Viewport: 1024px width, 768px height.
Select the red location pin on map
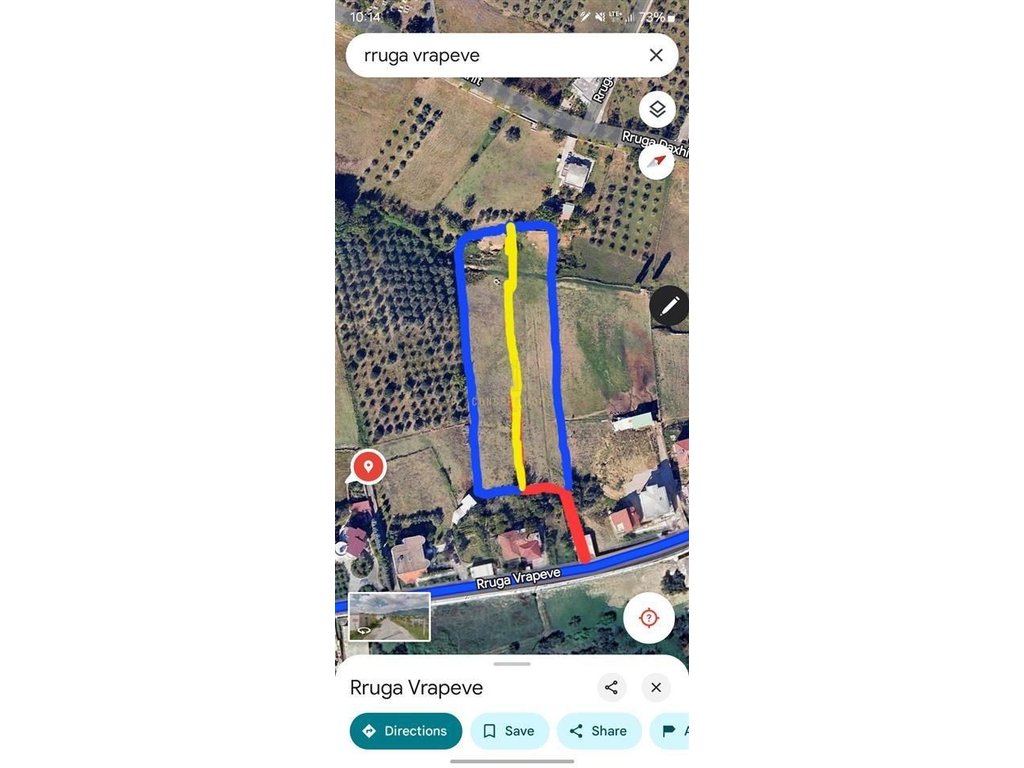(368, 466)
